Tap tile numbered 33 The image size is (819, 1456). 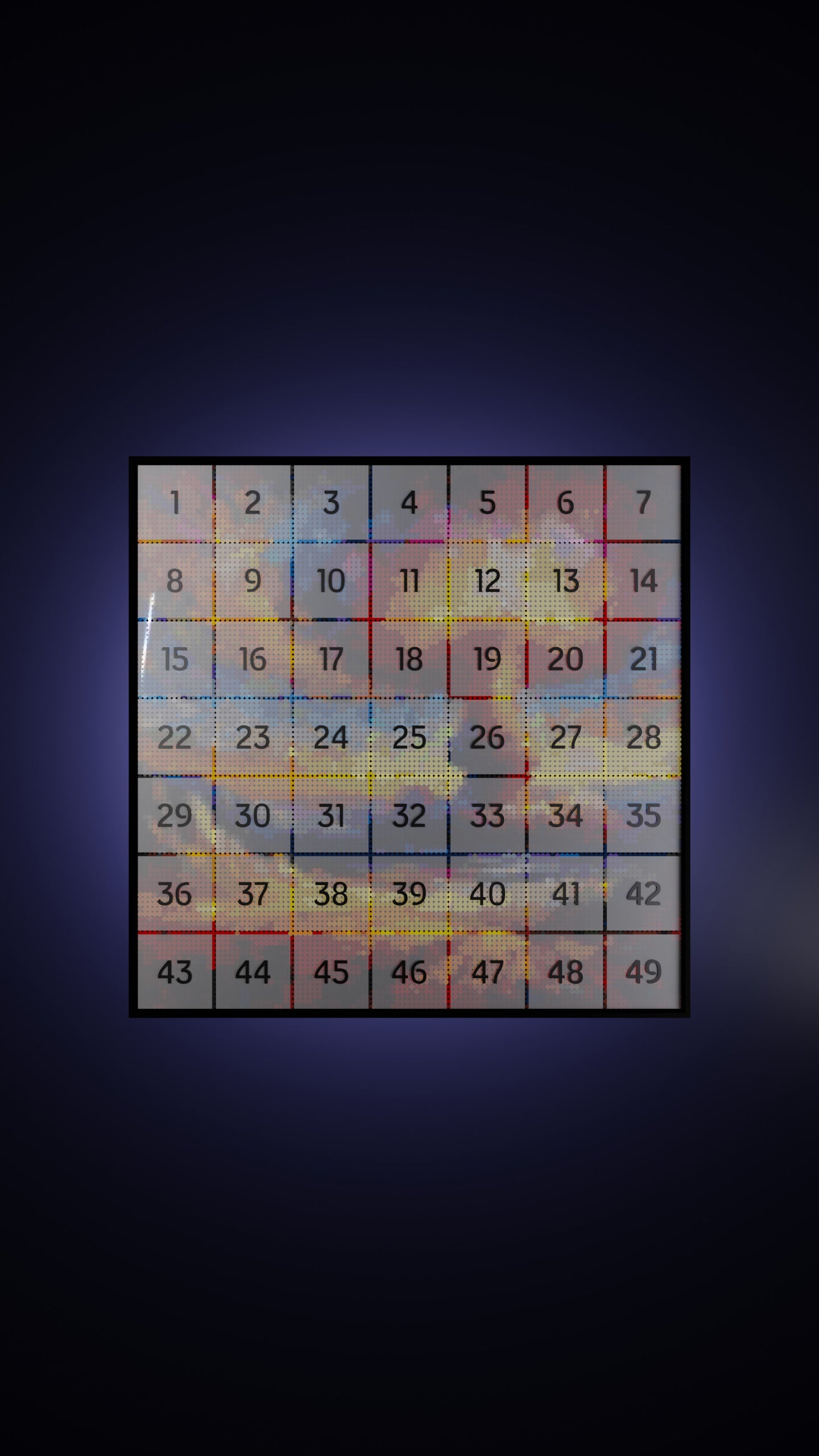487,816
